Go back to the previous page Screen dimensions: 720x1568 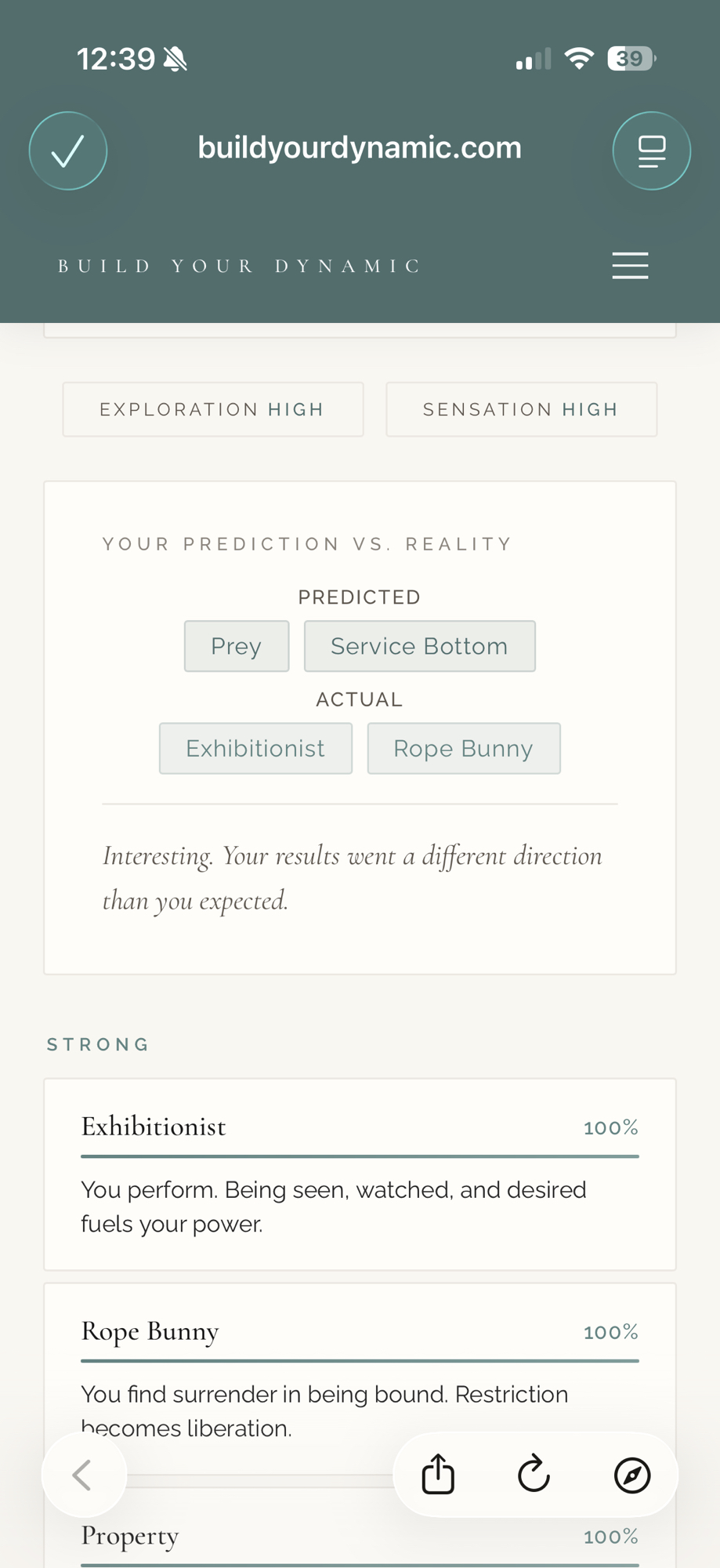point(83,1475)
